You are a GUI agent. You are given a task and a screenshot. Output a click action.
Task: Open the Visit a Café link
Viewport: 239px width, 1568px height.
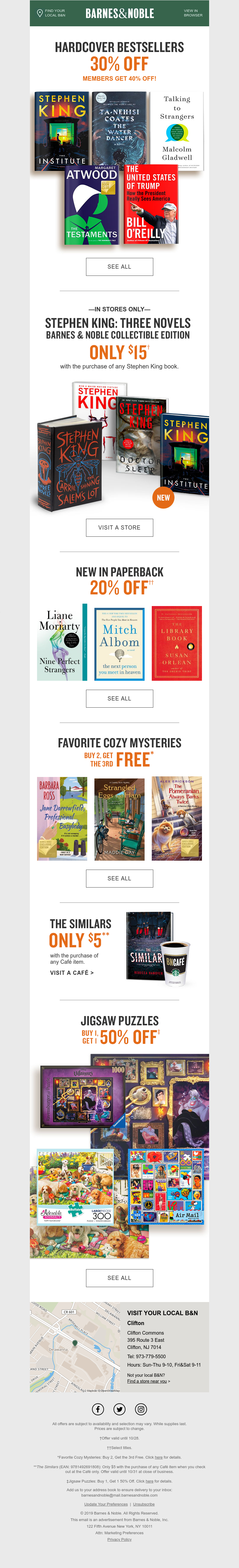[x=72, y=973]
